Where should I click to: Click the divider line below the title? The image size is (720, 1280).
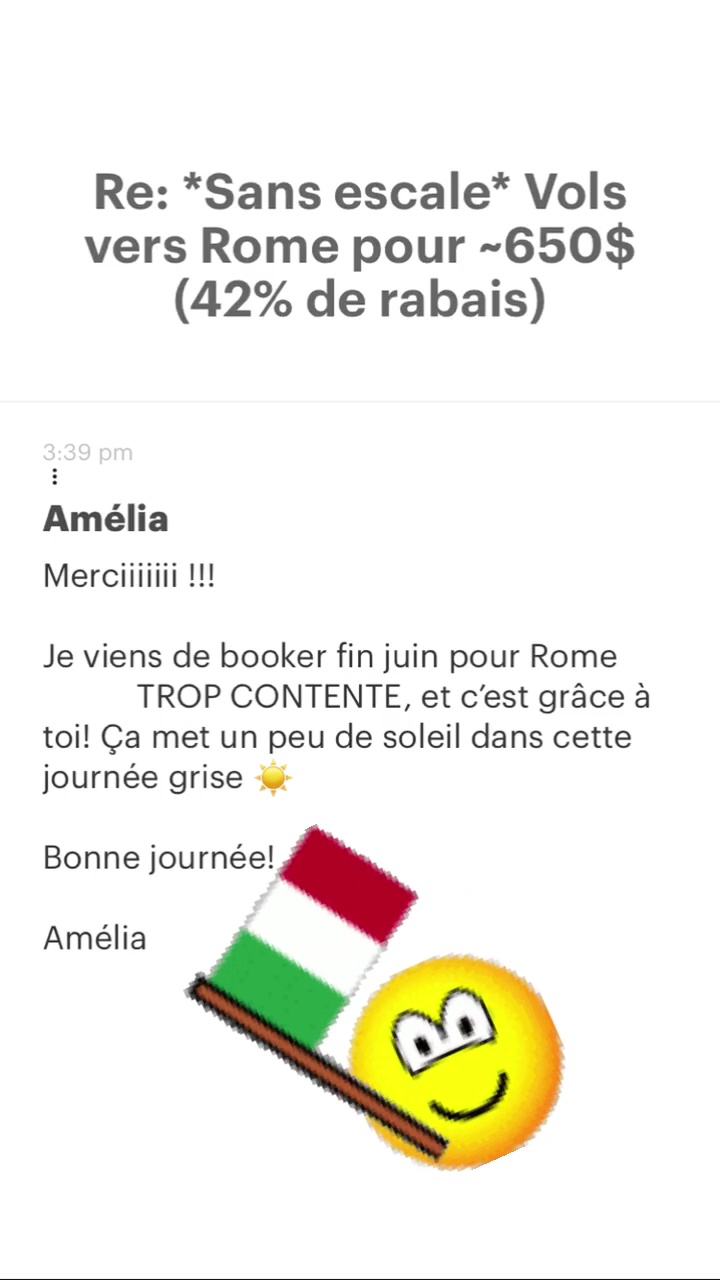(360, 401)
